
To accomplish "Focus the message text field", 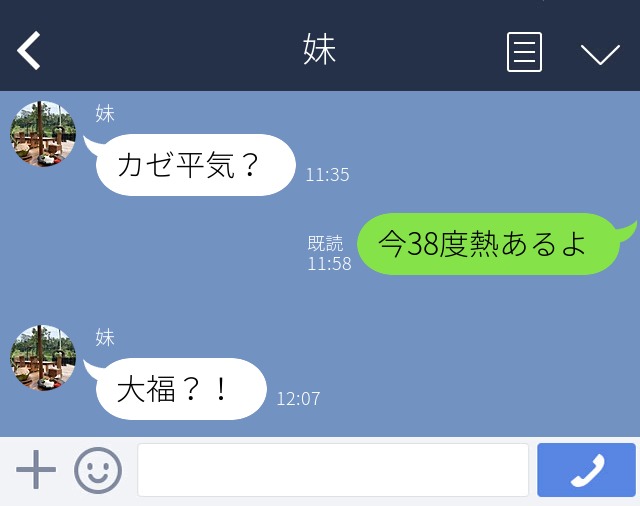I will pyautogui.click(x=332, y=470).
